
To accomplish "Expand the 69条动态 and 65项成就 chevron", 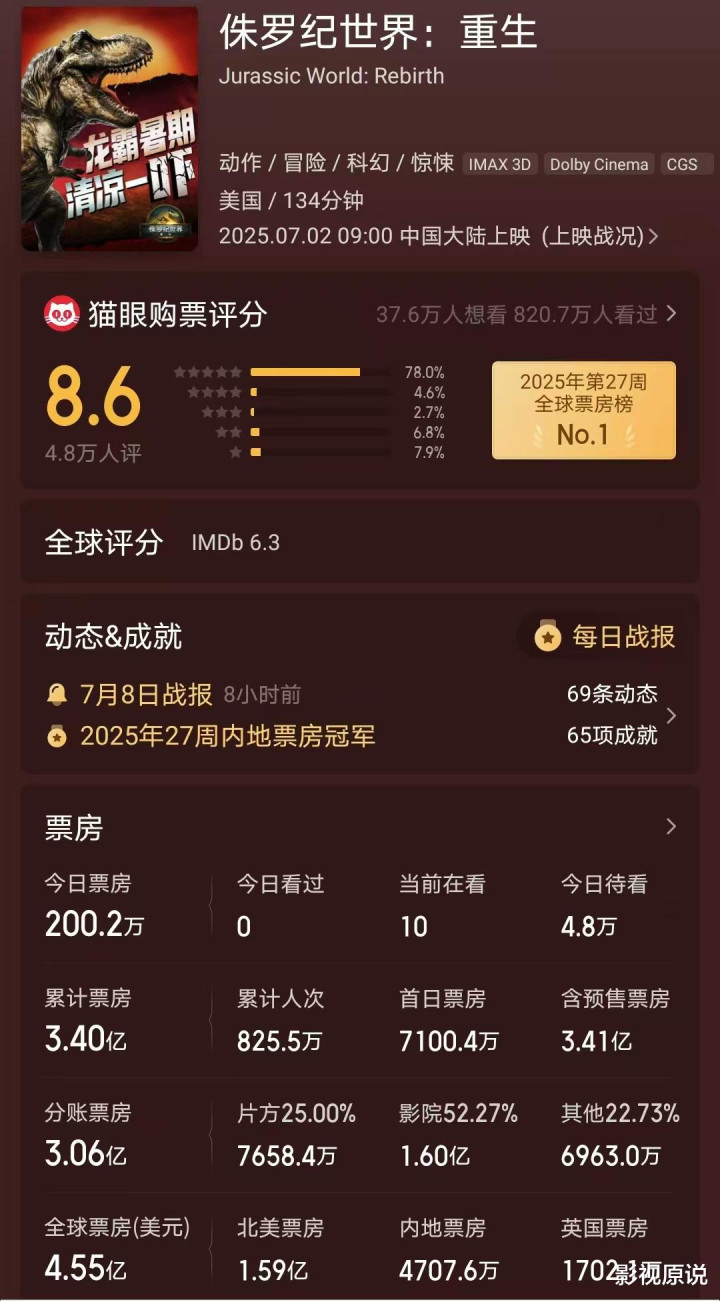I will pos(671,715).
